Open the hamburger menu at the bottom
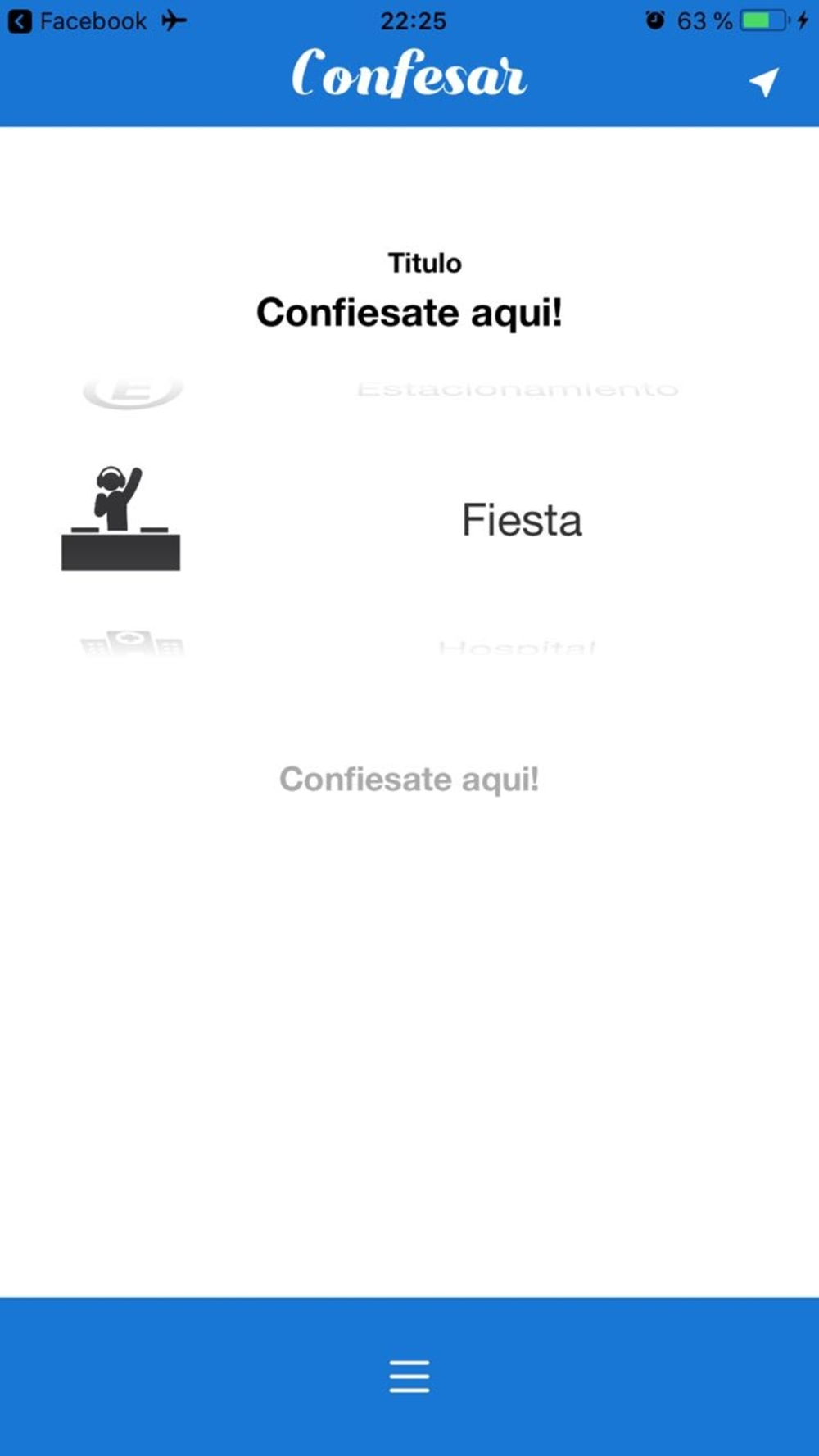Viewport: 819px width, 1456px height. click(409, 1376)
